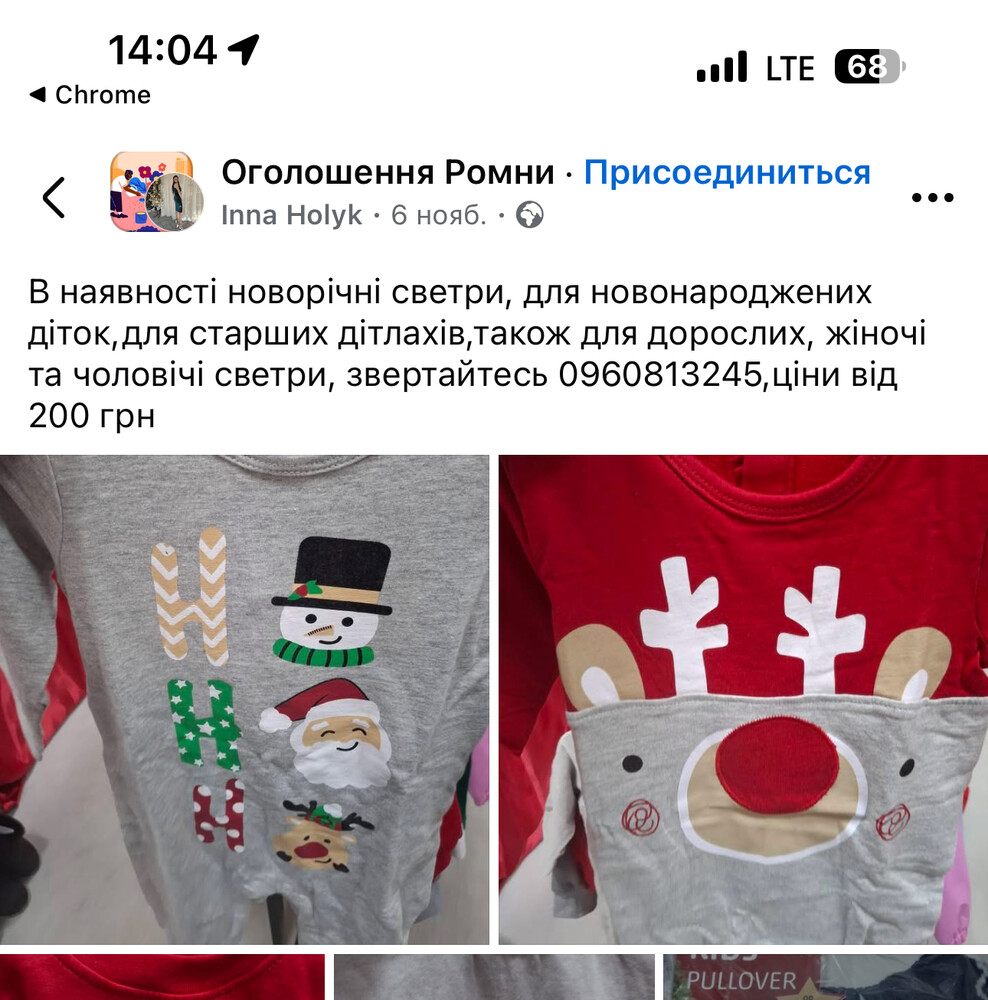Screen dimensions: 988x1000
Task: Tap Присоединиться to join the group
Action: 727,172
